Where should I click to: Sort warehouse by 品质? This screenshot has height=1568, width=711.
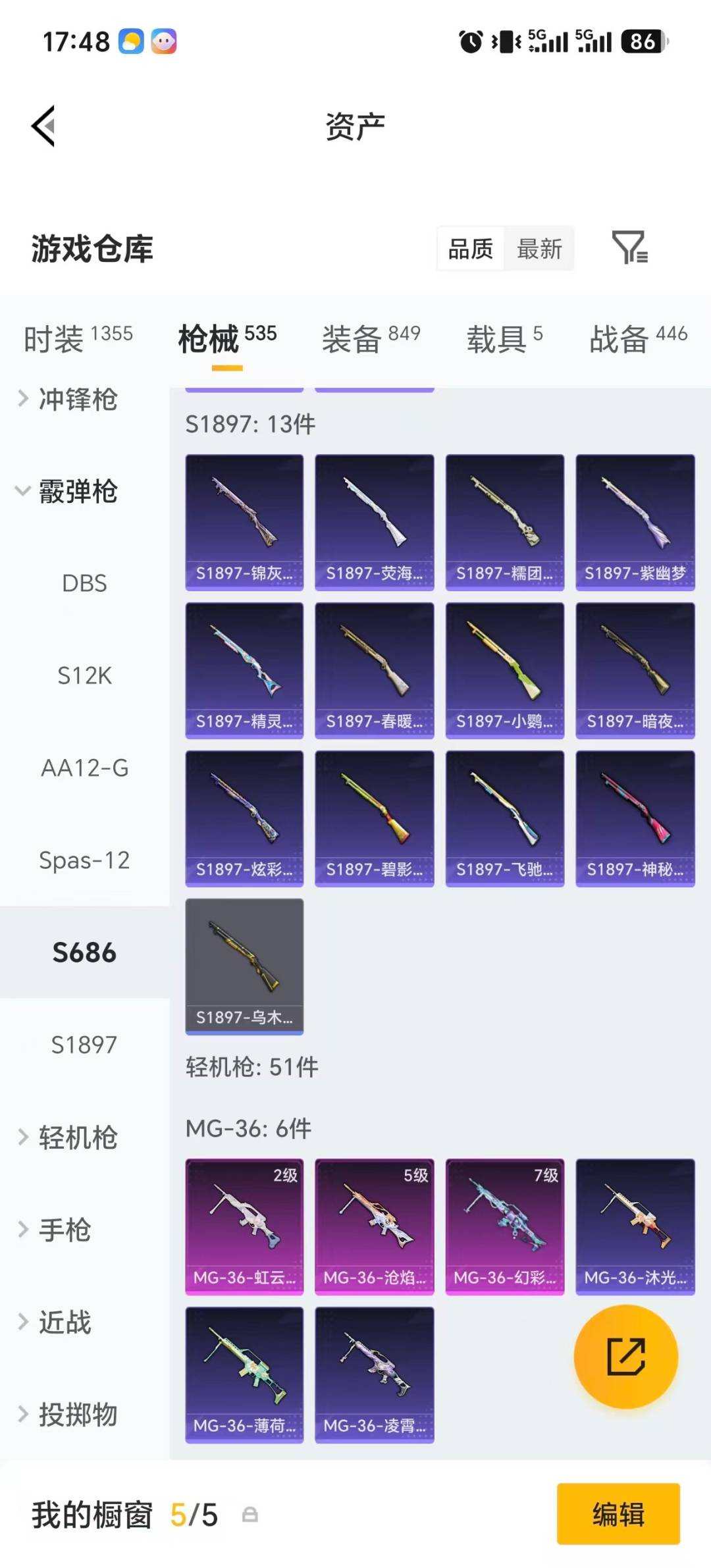tap(471, 249)
